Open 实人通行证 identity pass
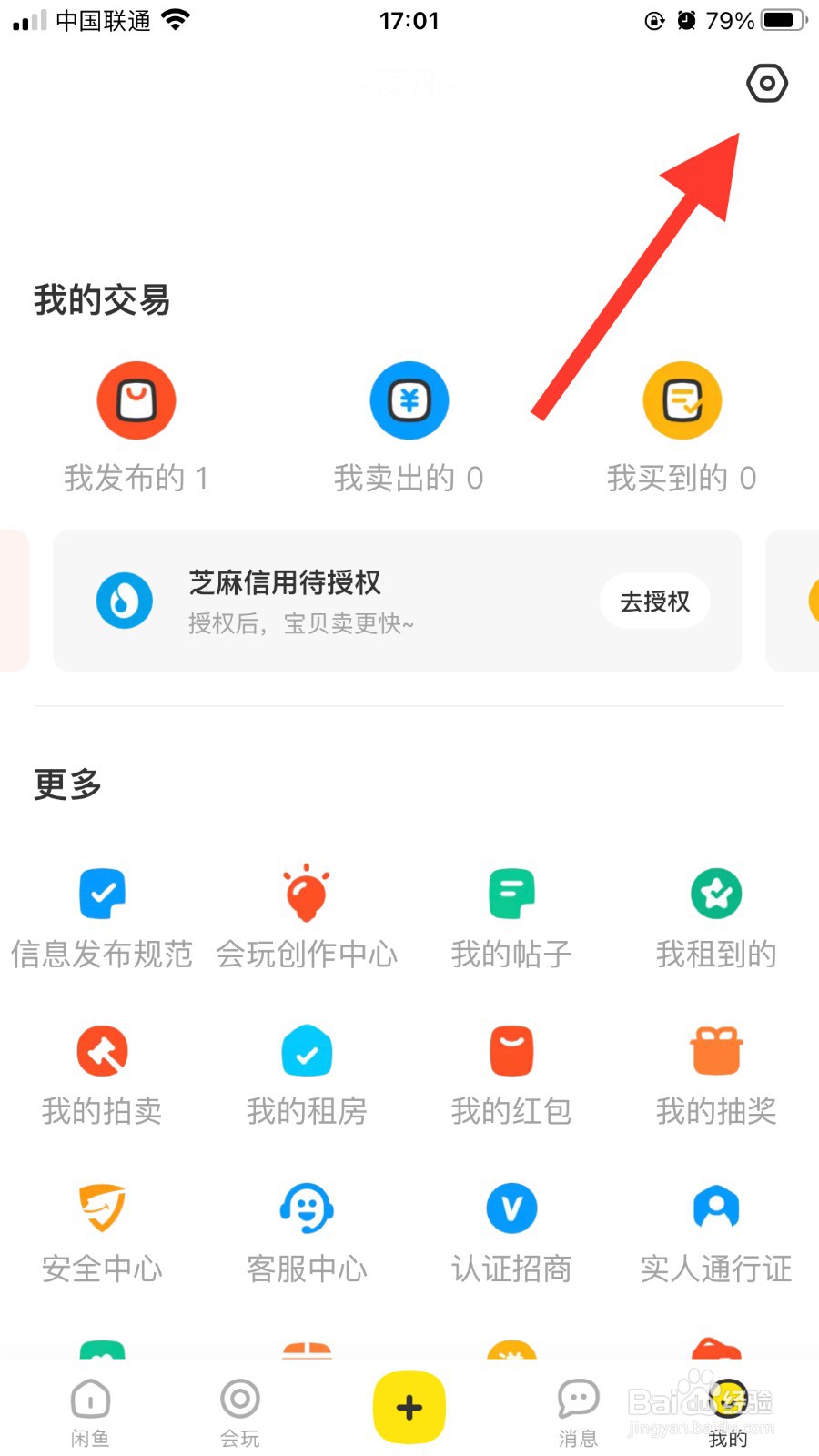Screen dimensions: 819x1456 point(716,1230)
